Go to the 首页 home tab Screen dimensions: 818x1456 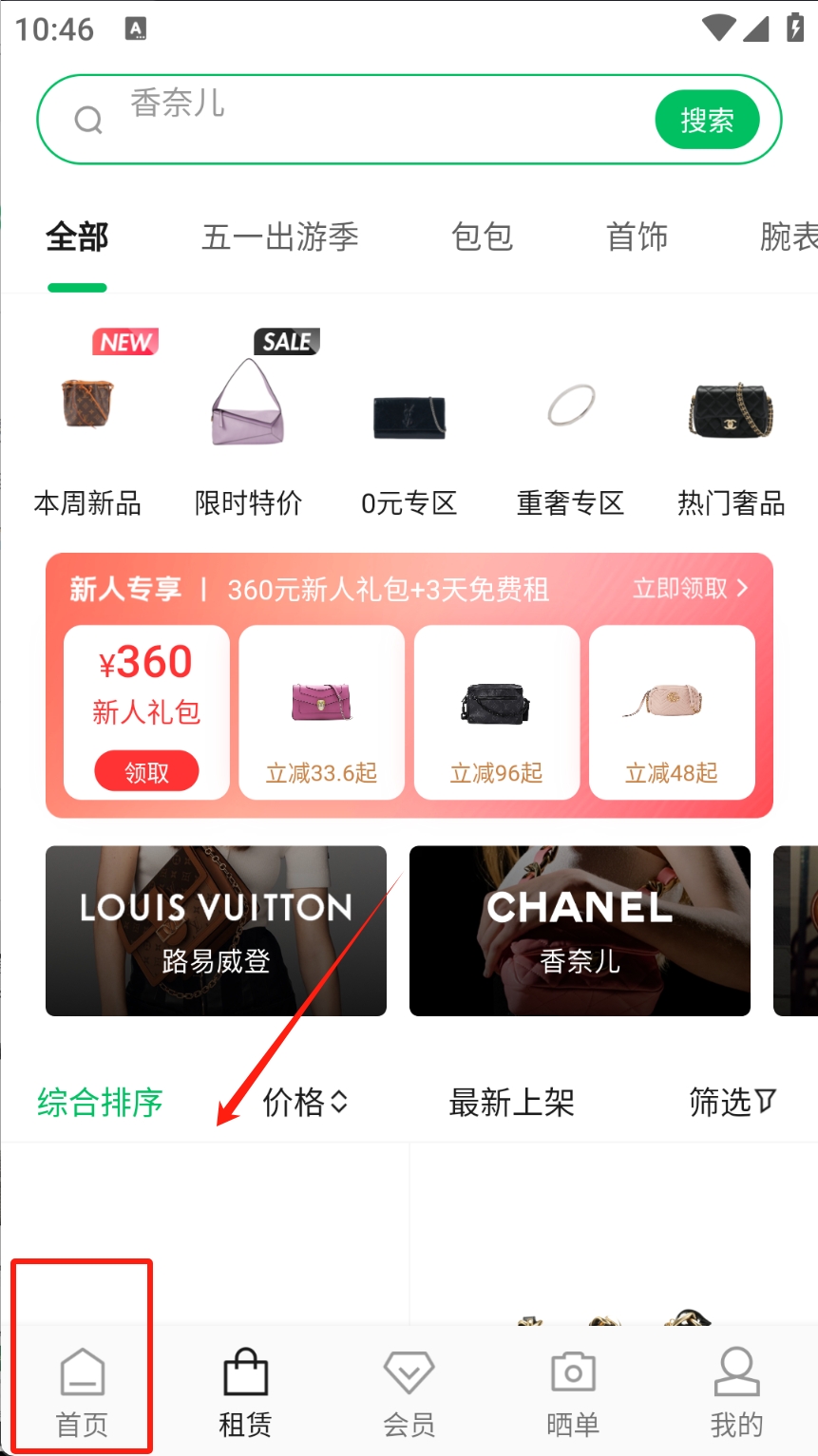[83, 1392]
